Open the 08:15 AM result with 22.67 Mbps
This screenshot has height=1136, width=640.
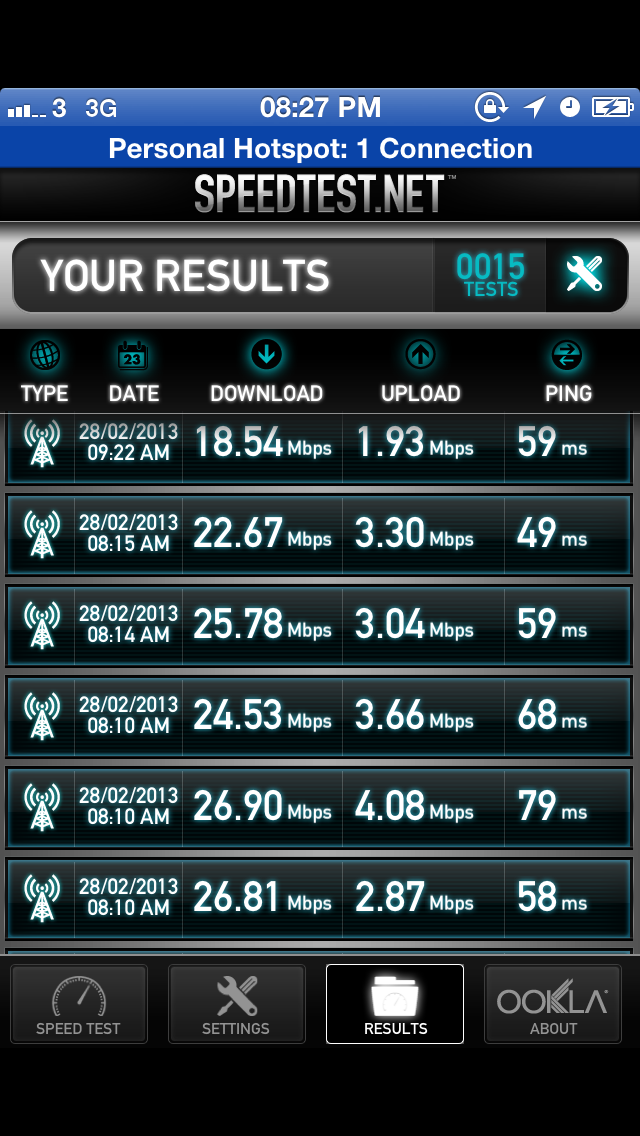tap(319, 535)
